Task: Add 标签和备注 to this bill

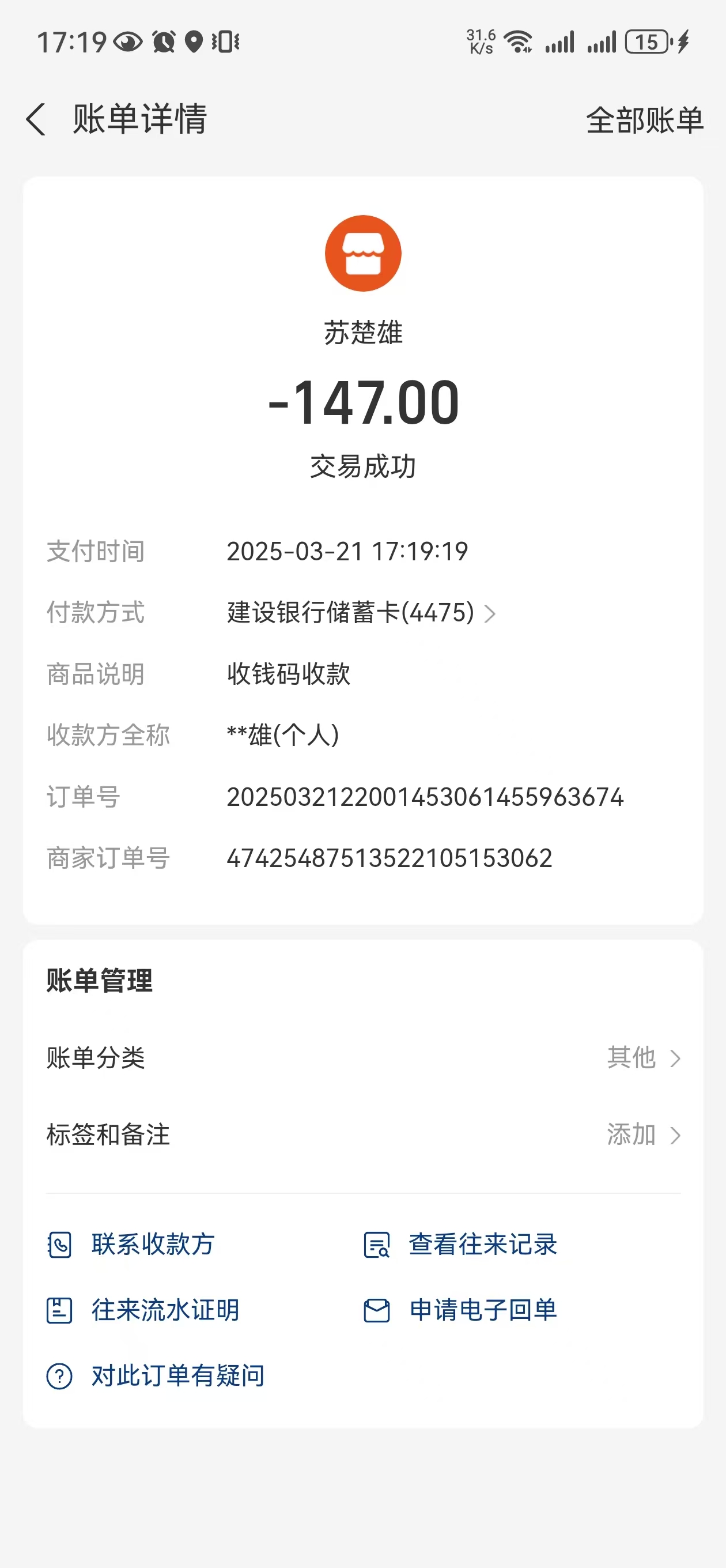Action: (642, 1134)
